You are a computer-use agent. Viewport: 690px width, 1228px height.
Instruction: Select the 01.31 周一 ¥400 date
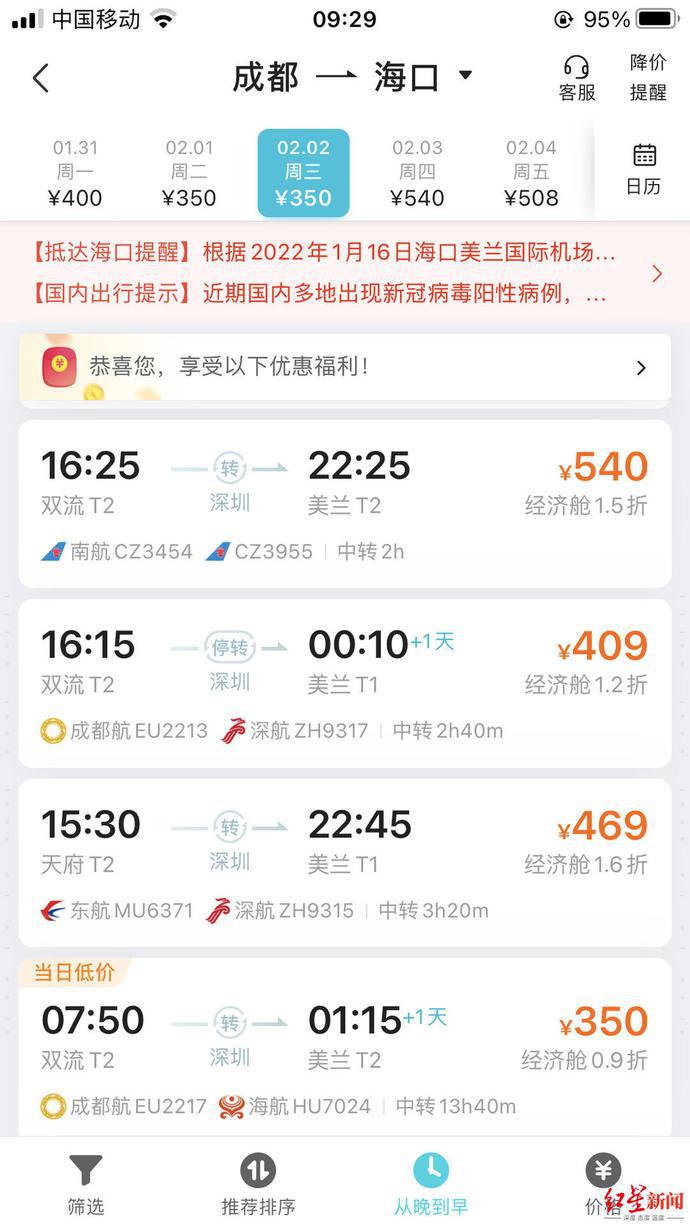[x=75, y=173]
